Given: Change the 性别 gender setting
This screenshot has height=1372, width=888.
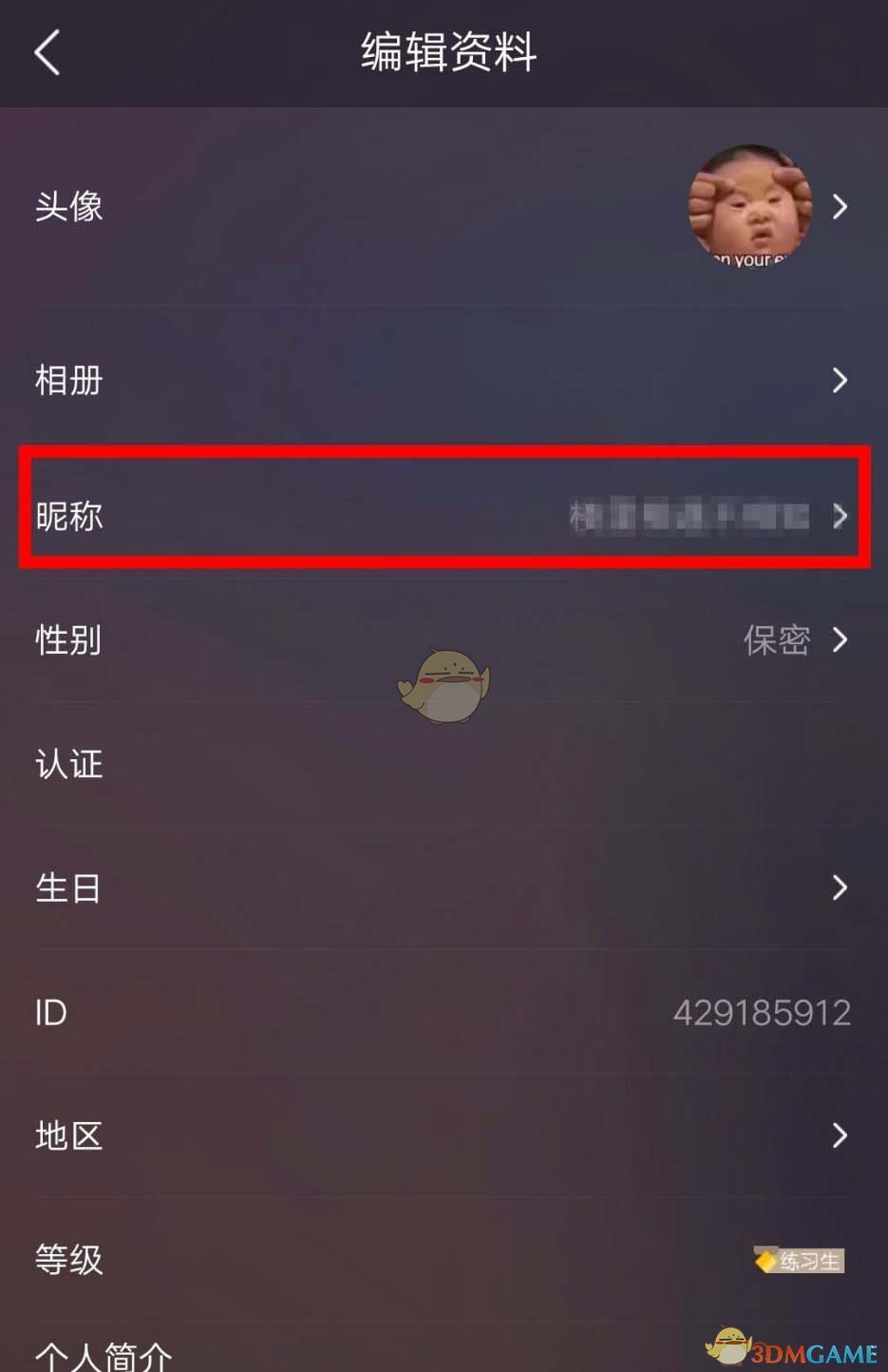Looking at the screenshot, I should pos(443,640).
